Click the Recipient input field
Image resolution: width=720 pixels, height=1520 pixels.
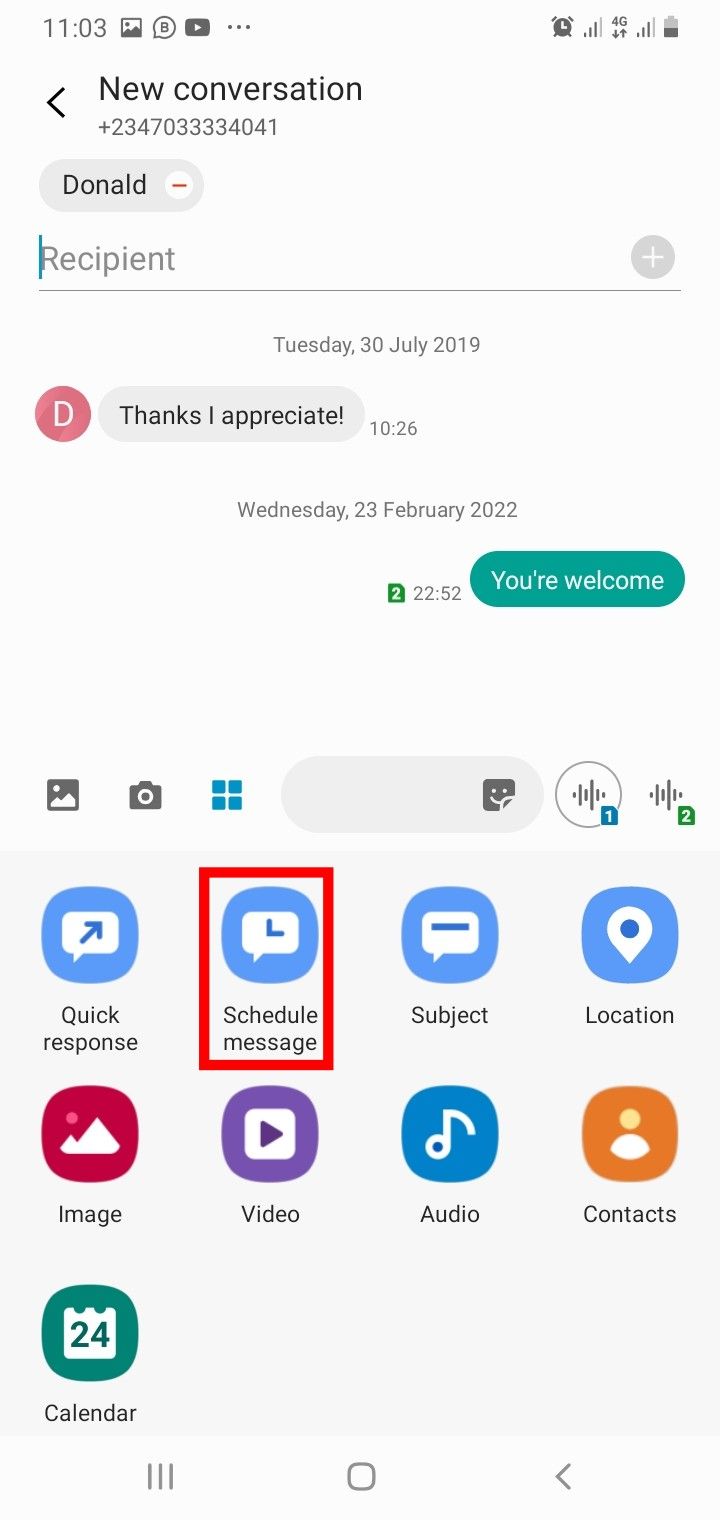click(300, 257)
